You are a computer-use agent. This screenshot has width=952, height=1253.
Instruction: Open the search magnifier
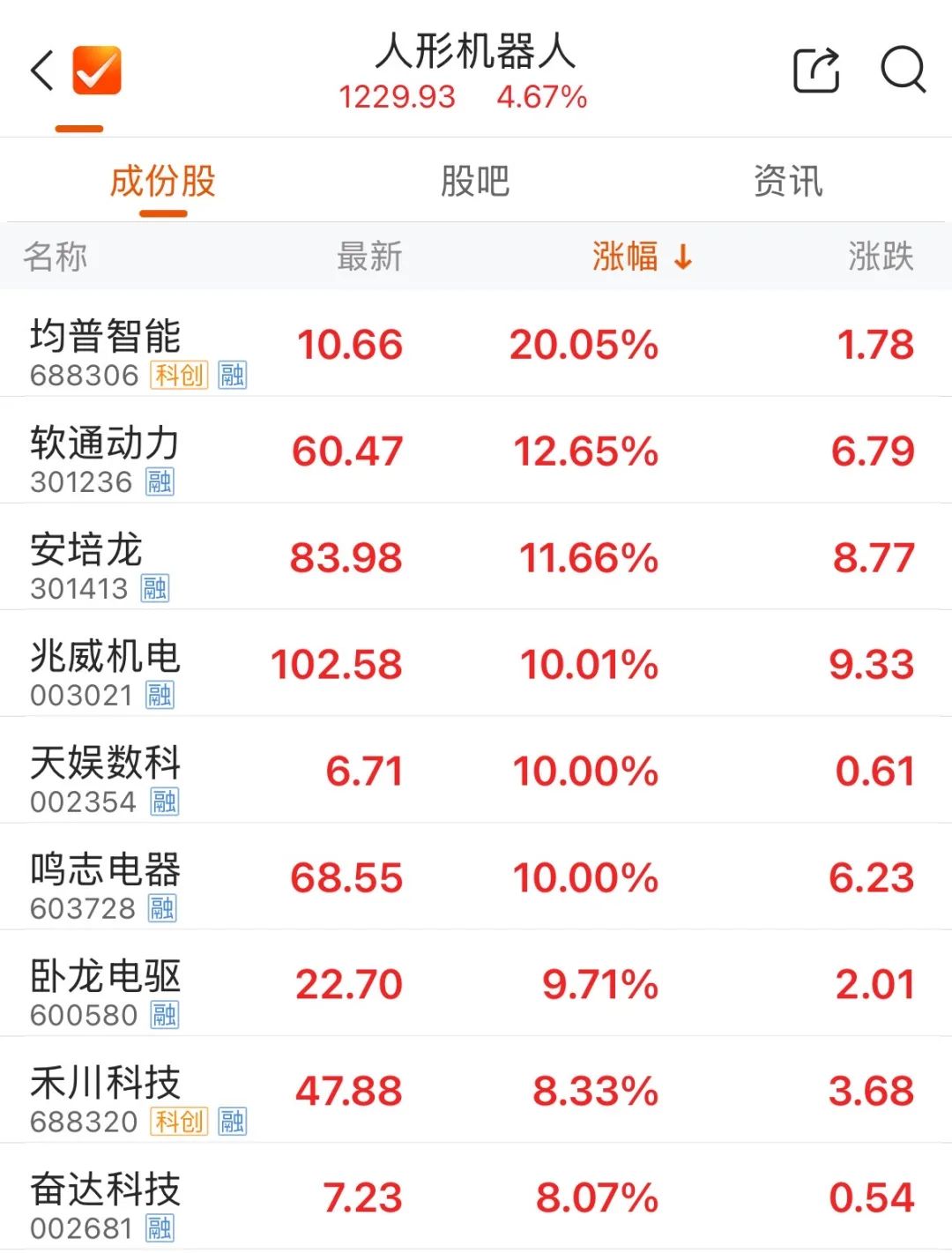coord(904,70)
